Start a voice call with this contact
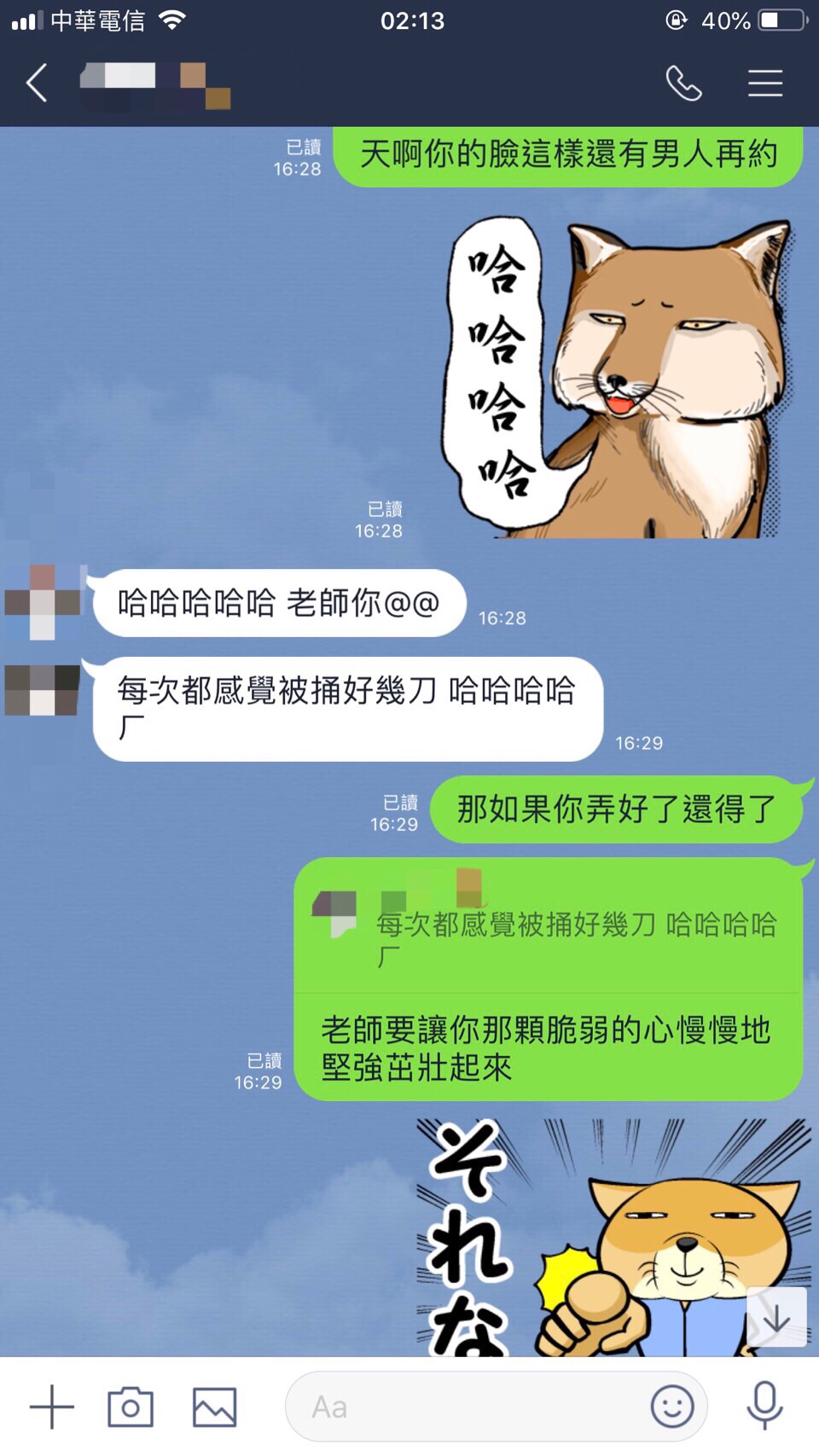The width and height of the screenshot is (819, 1456). pyautogui.click(x=683, y=84)
